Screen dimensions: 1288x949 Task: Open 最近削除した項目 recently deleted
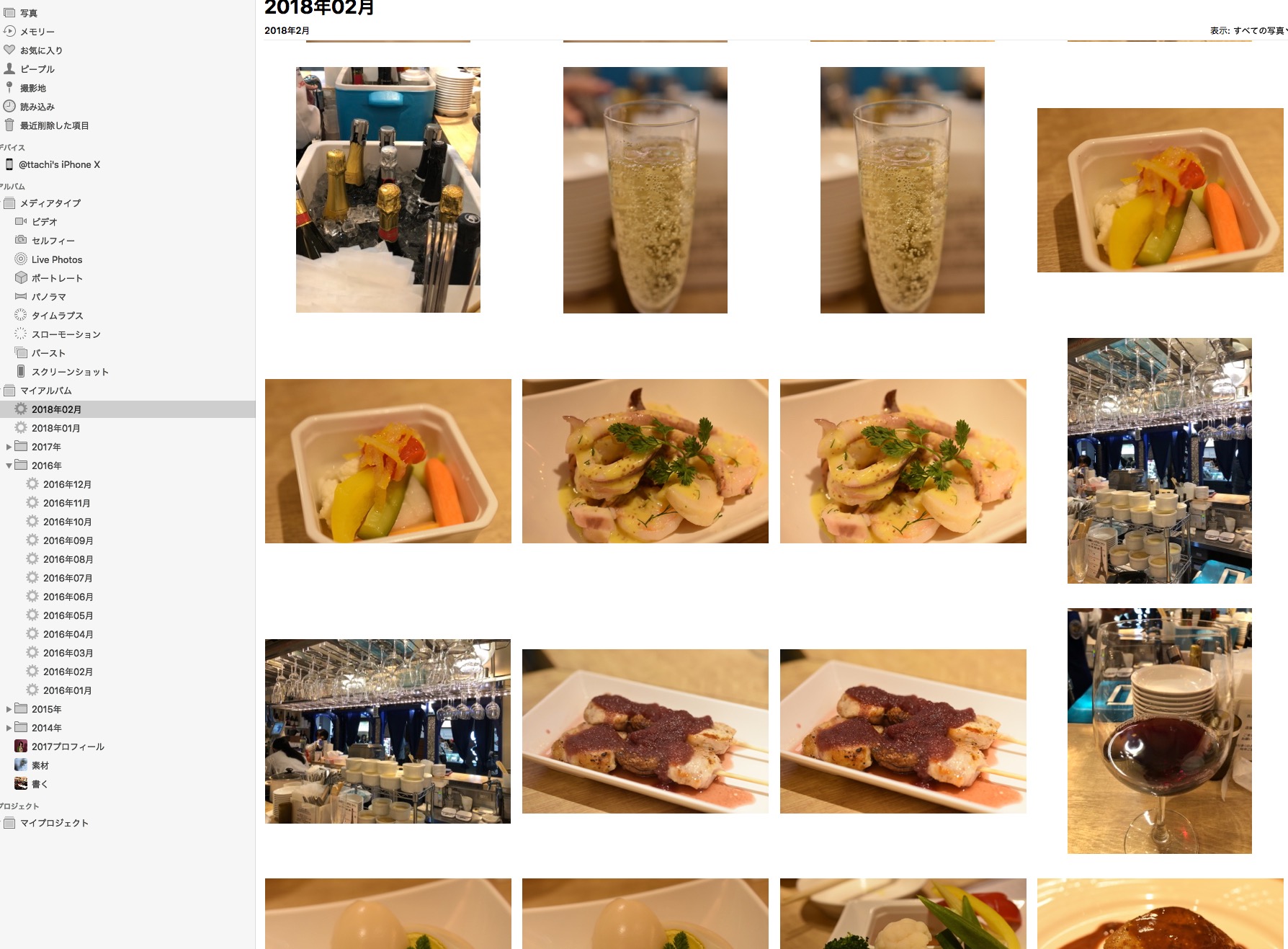point(54,125)
